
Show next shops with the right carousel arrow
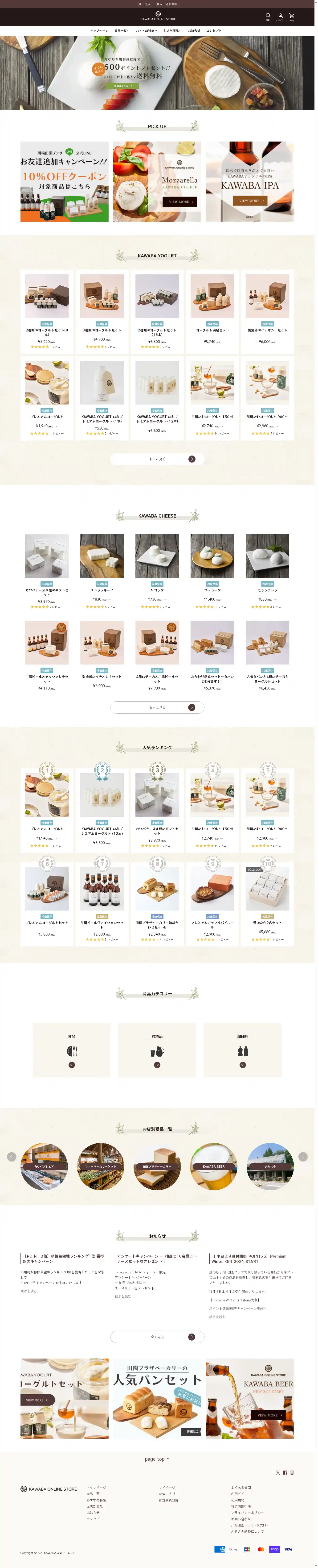click(303, 1157)
